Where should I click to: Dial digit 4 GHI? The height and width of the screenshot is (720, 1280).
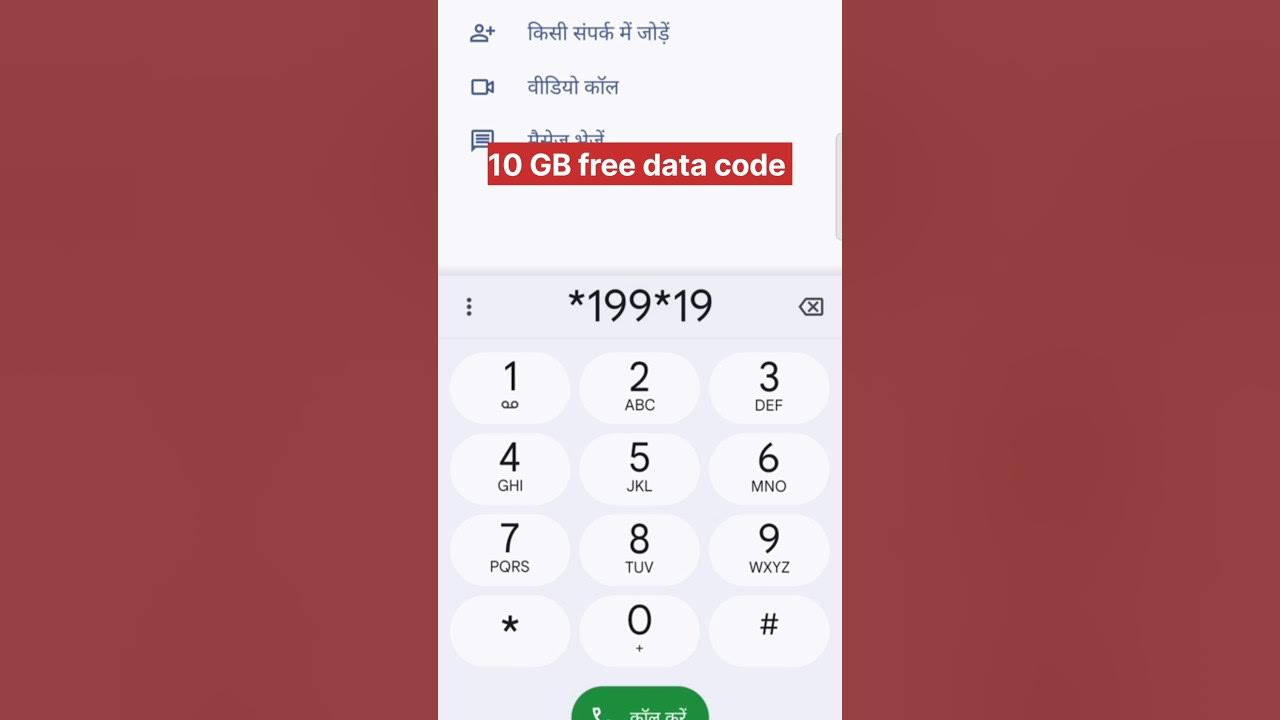click(x=510, y=469)
